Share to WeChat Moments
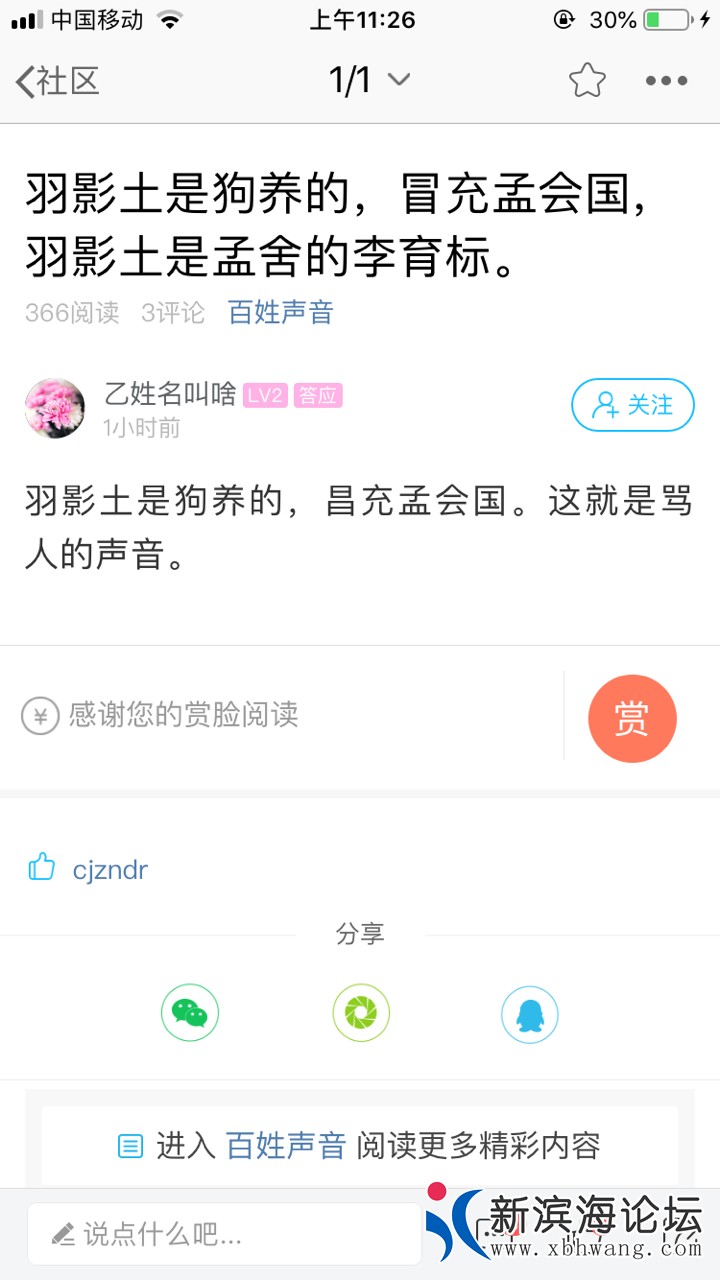The width and height of the screenshot is (720, 1280). (360, 1014)
